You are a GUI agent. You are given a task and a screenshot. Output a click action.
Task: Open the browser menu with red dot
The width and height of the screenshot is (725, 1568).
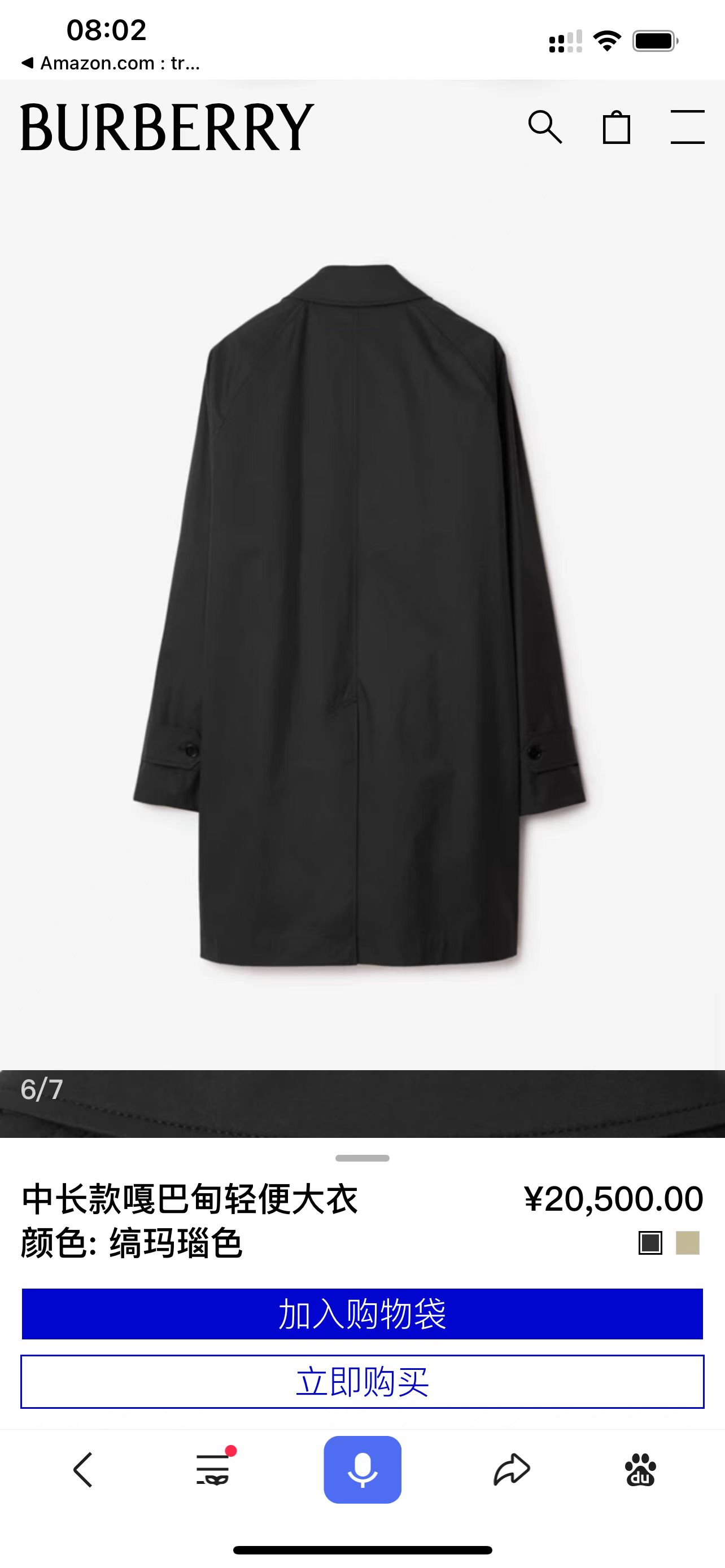pyautogui.click(x=213, y=1470)
